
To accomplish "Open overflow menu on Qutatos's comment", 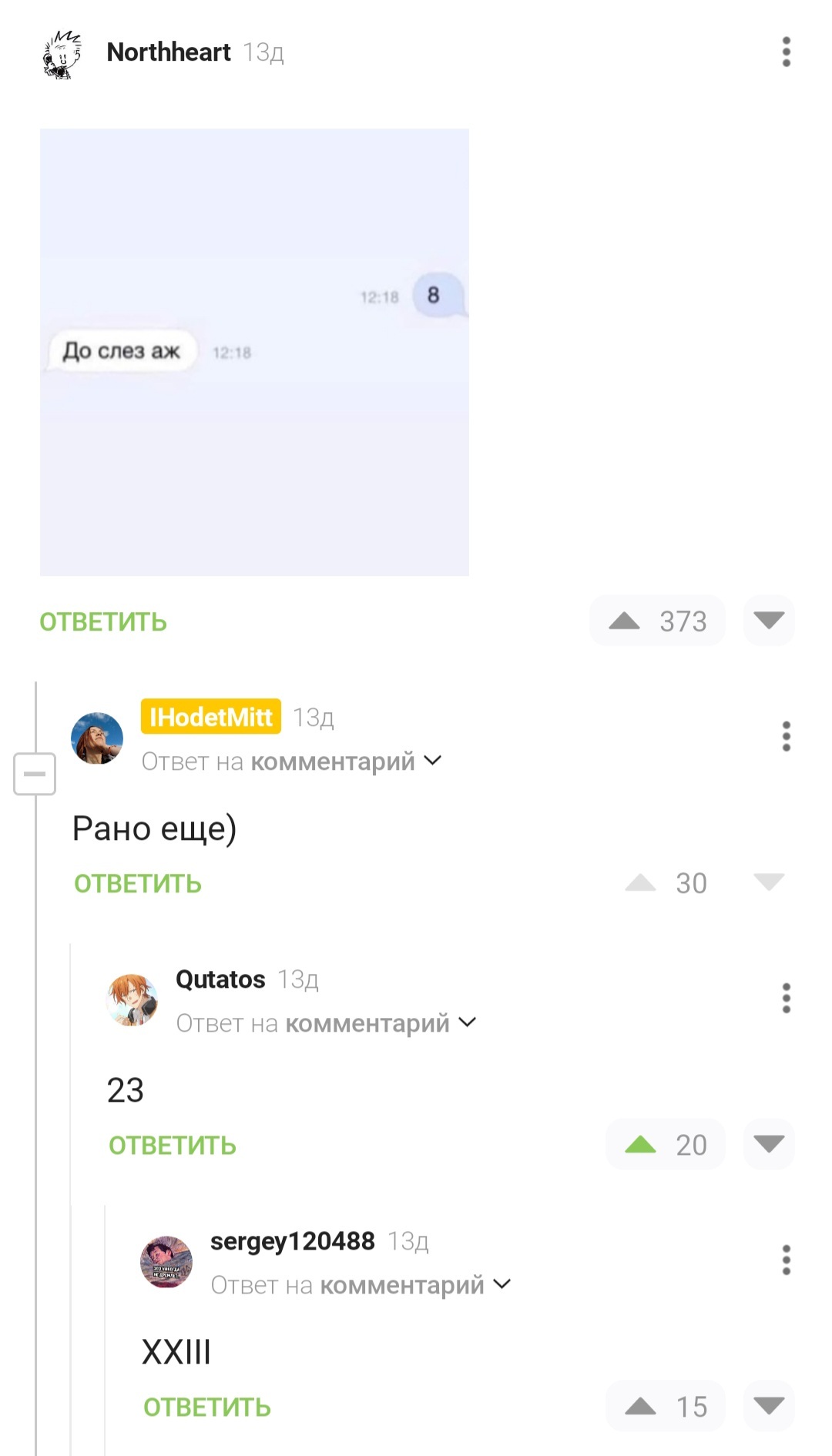I will tap(786, 999).
